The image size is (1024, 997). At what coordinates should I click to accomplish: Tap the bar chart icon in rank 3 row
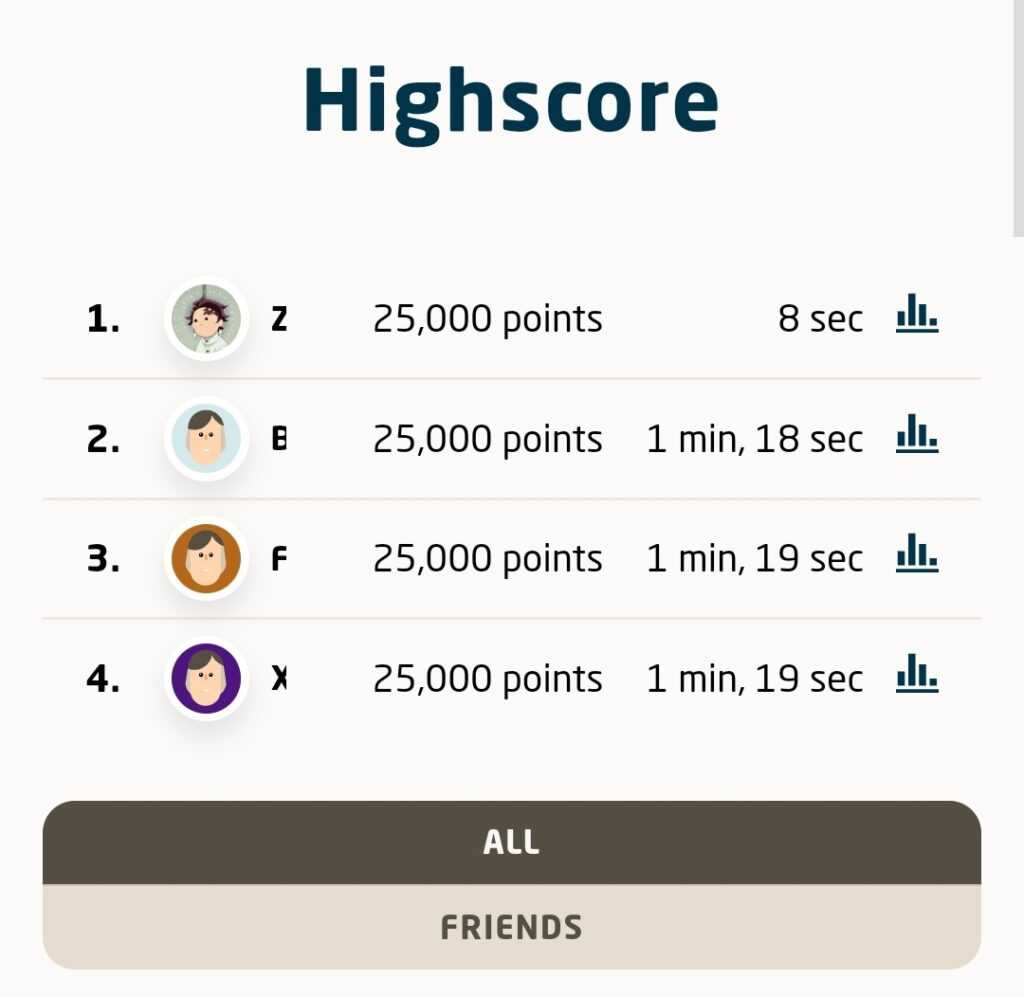tap(916, 556)
